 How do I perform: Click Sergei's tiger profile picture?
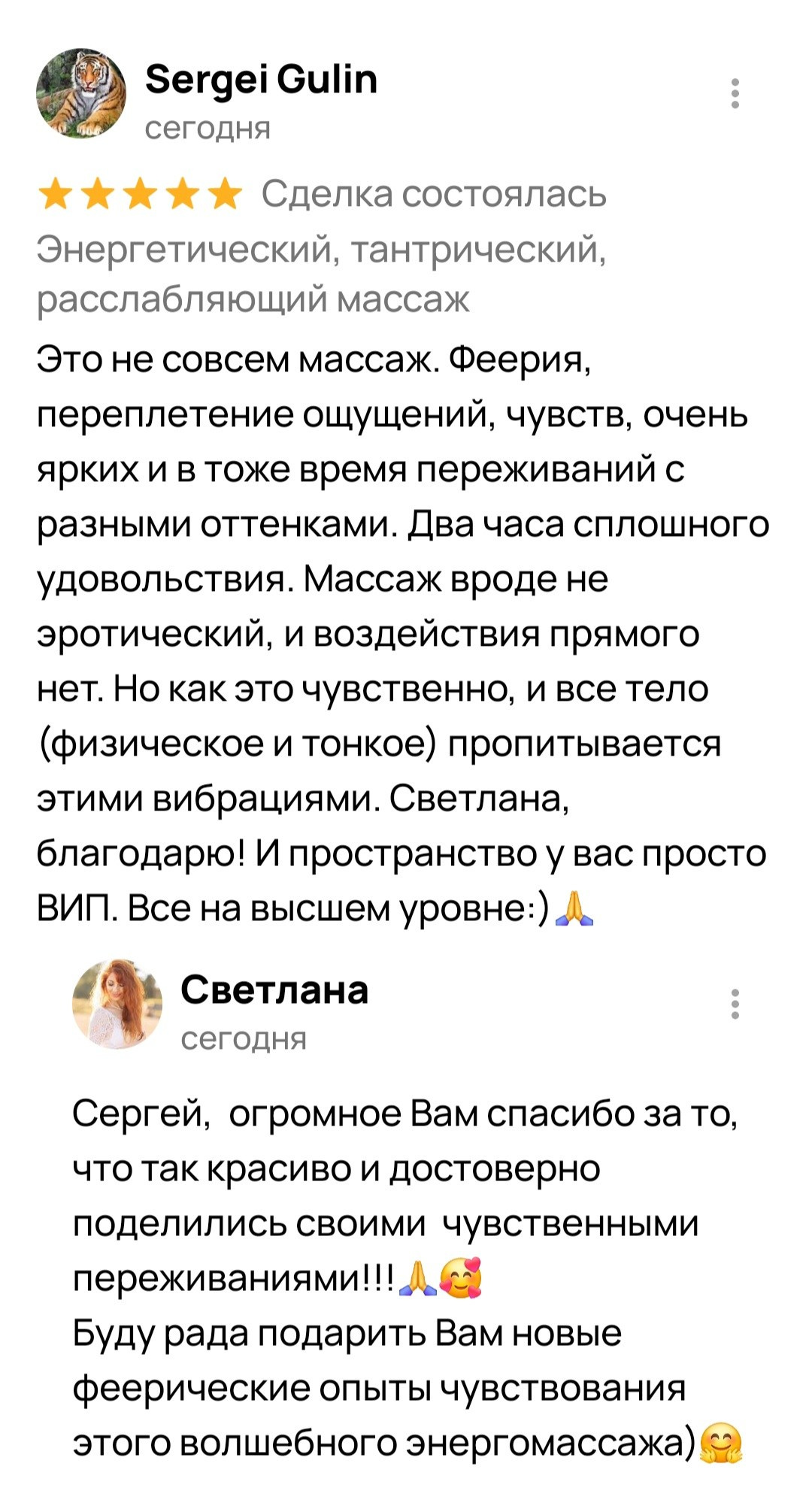(85, 92)
